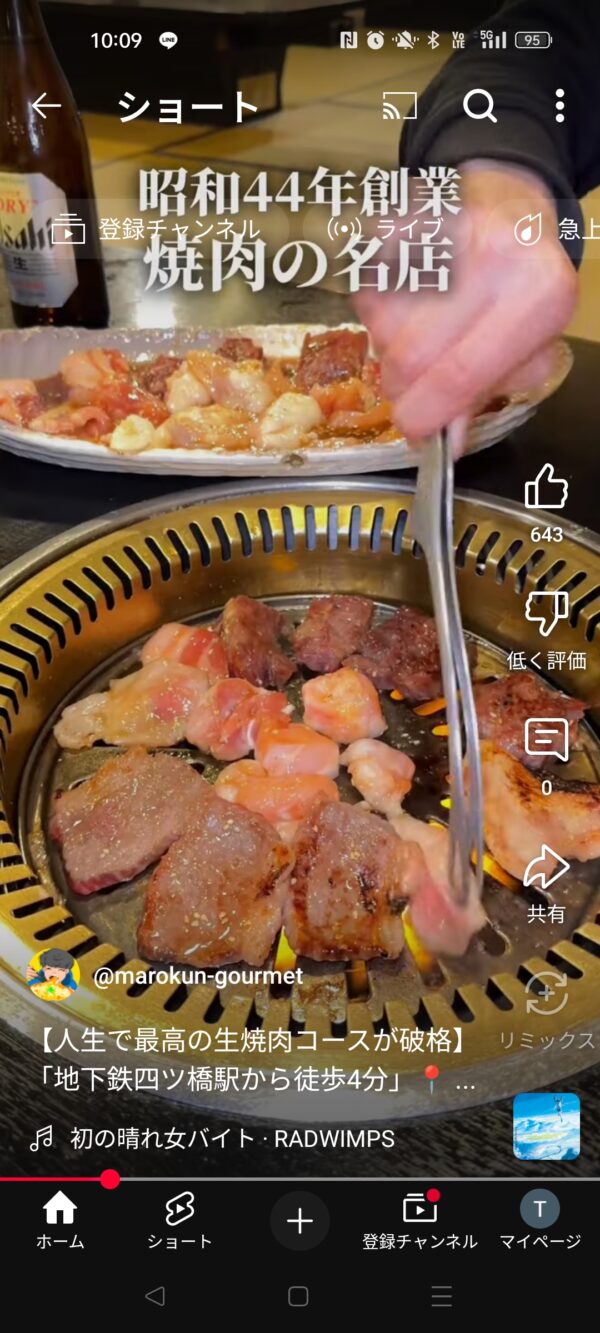The width and height of the screenshot is (600, 1333).
Task: Open the 登録チャンネル tab in bottom navigation
Action: click(420, 1220)
